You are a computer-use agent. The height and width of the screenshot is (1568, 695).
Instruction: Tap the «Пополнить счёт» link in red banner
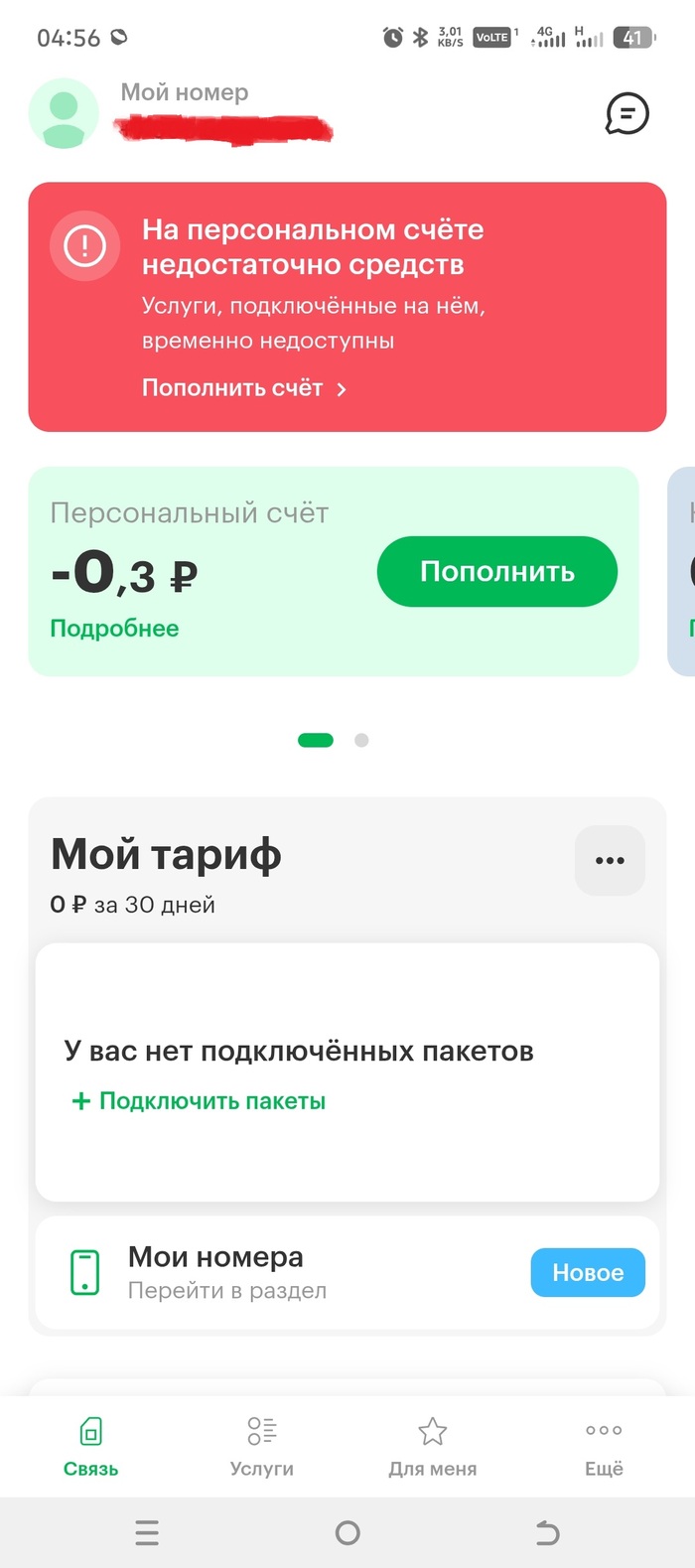(x=243, y=388)
